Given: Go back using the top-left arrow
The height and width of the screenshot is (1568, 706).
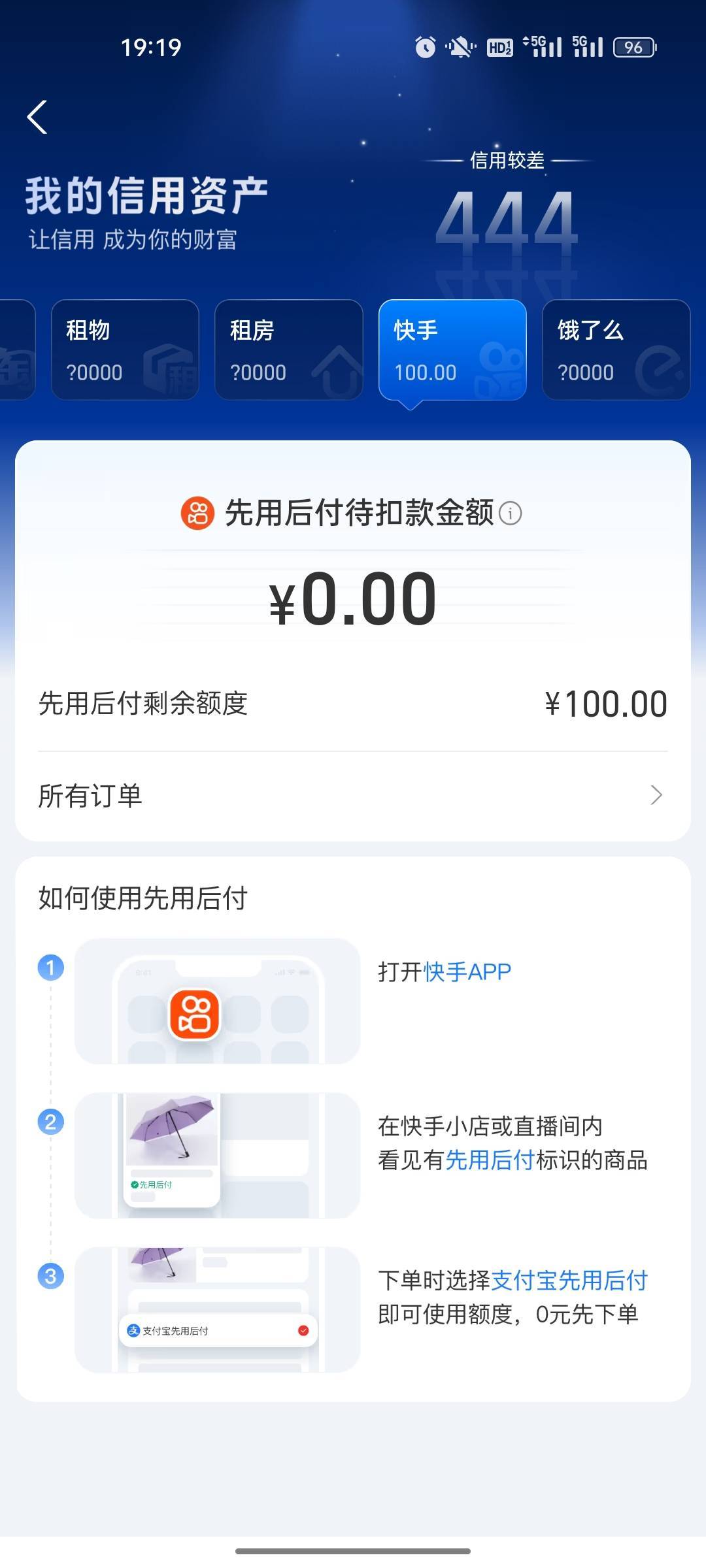Looking at the screenshot, I should pos(37,118).
